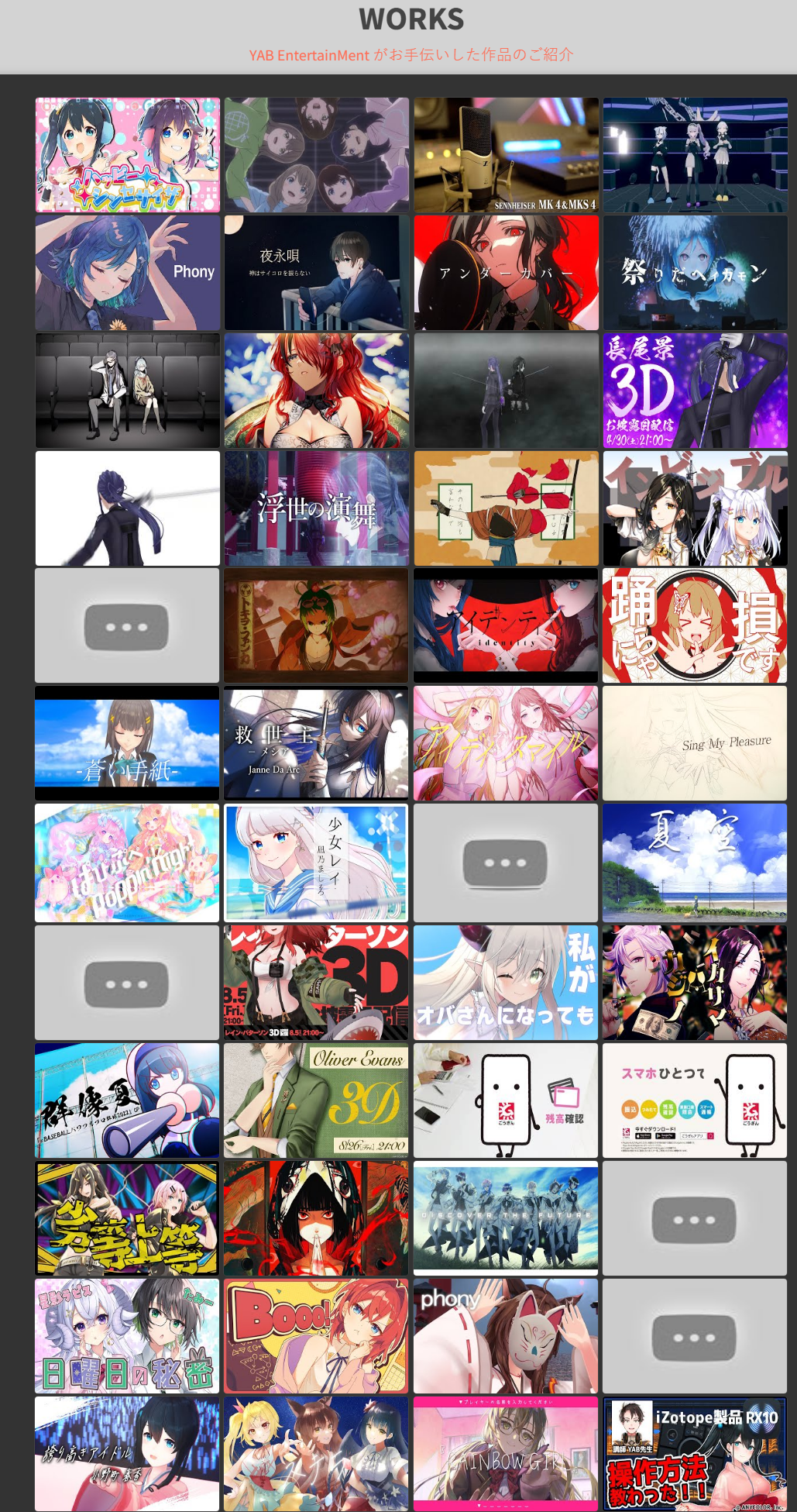
Task: Open the 私がオバさんになっても thumbnail
Action: point(506,982)
